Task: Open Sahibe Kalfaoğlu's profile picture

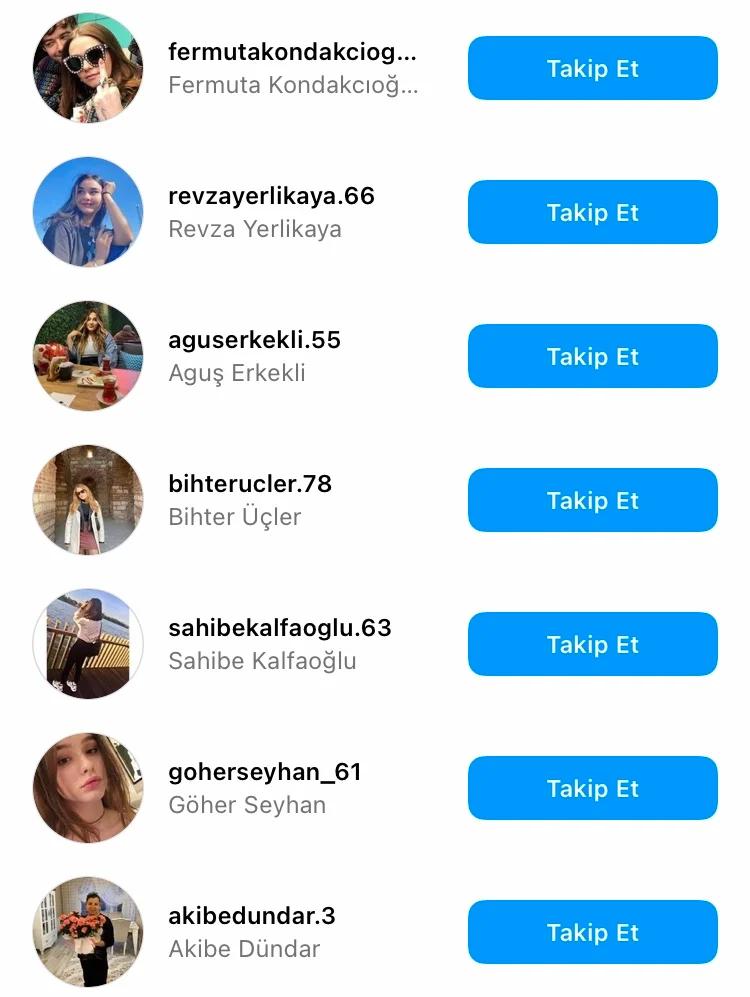Action: [x=88, y=644]
